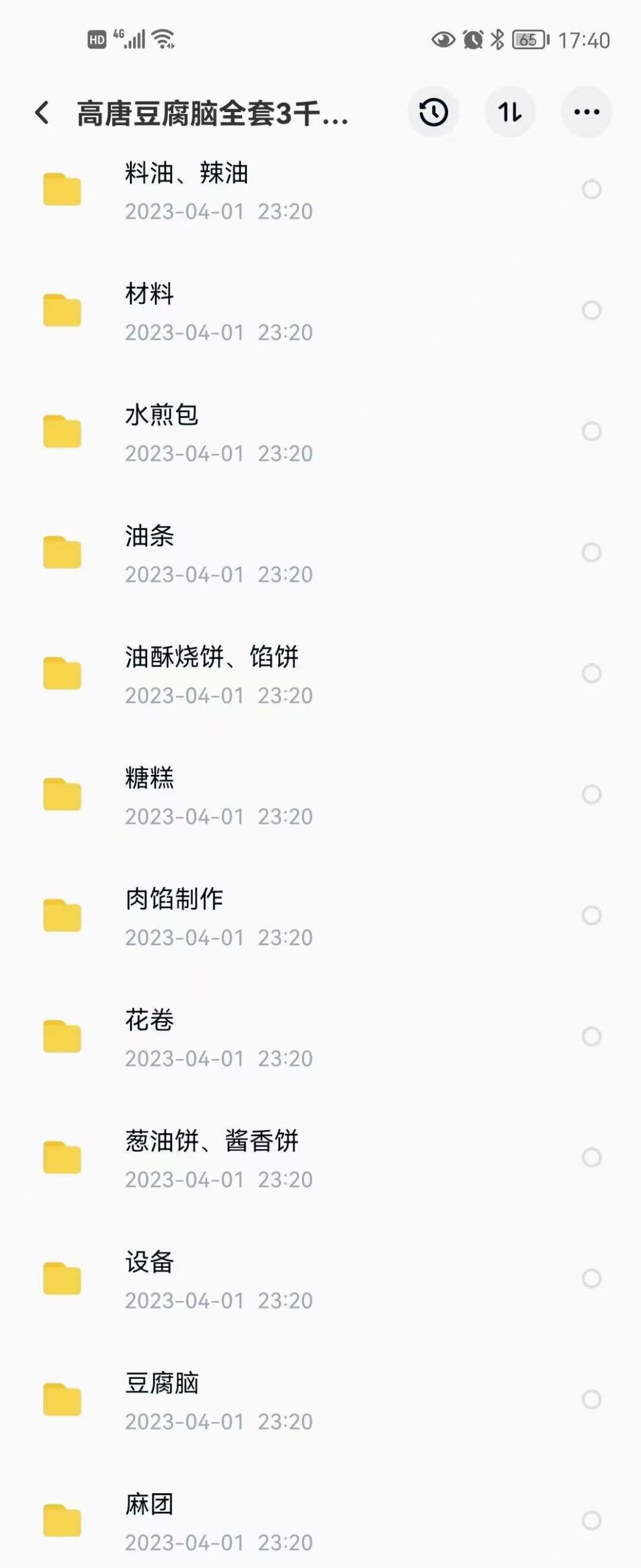
Task: Select the 材料 folder checkbox
Action: point(592,309)
